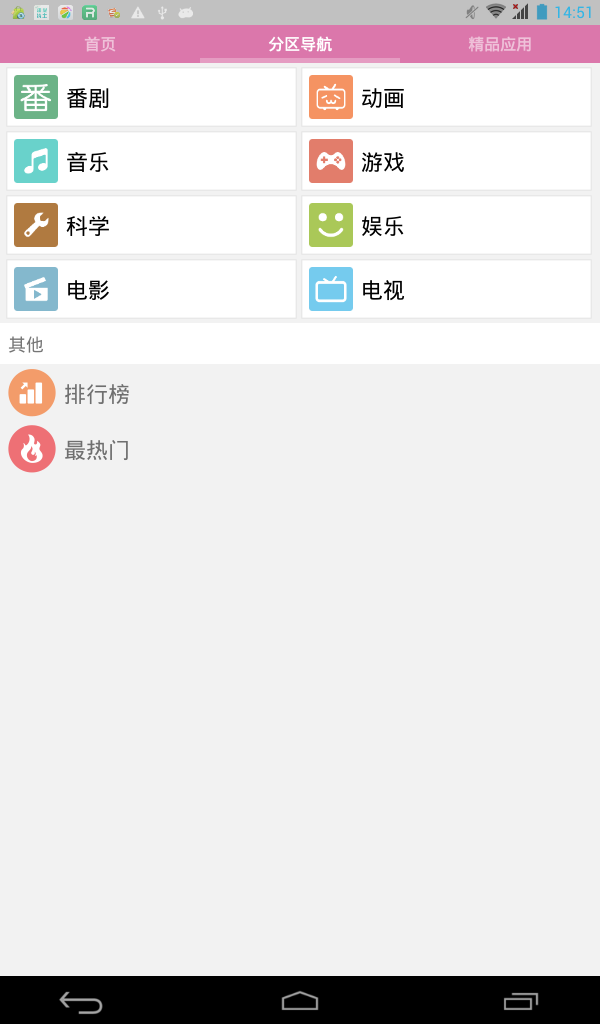Viewport: 600px width, 1024px height.
Task: Open the 电影 category
Action: (x=152, y=290)
